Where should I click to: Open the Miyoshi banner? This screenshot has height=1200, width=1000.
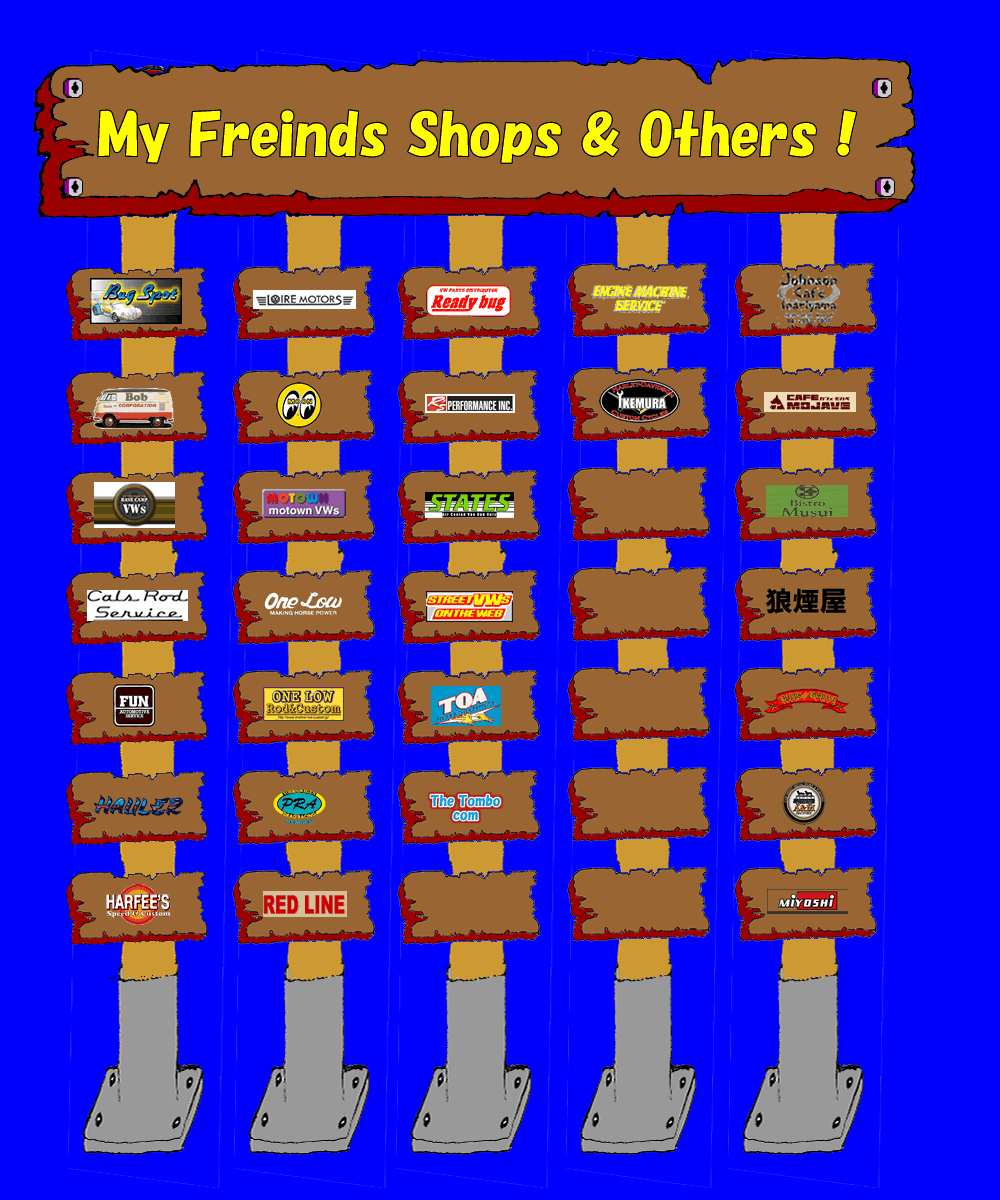(x=807, y=901)
